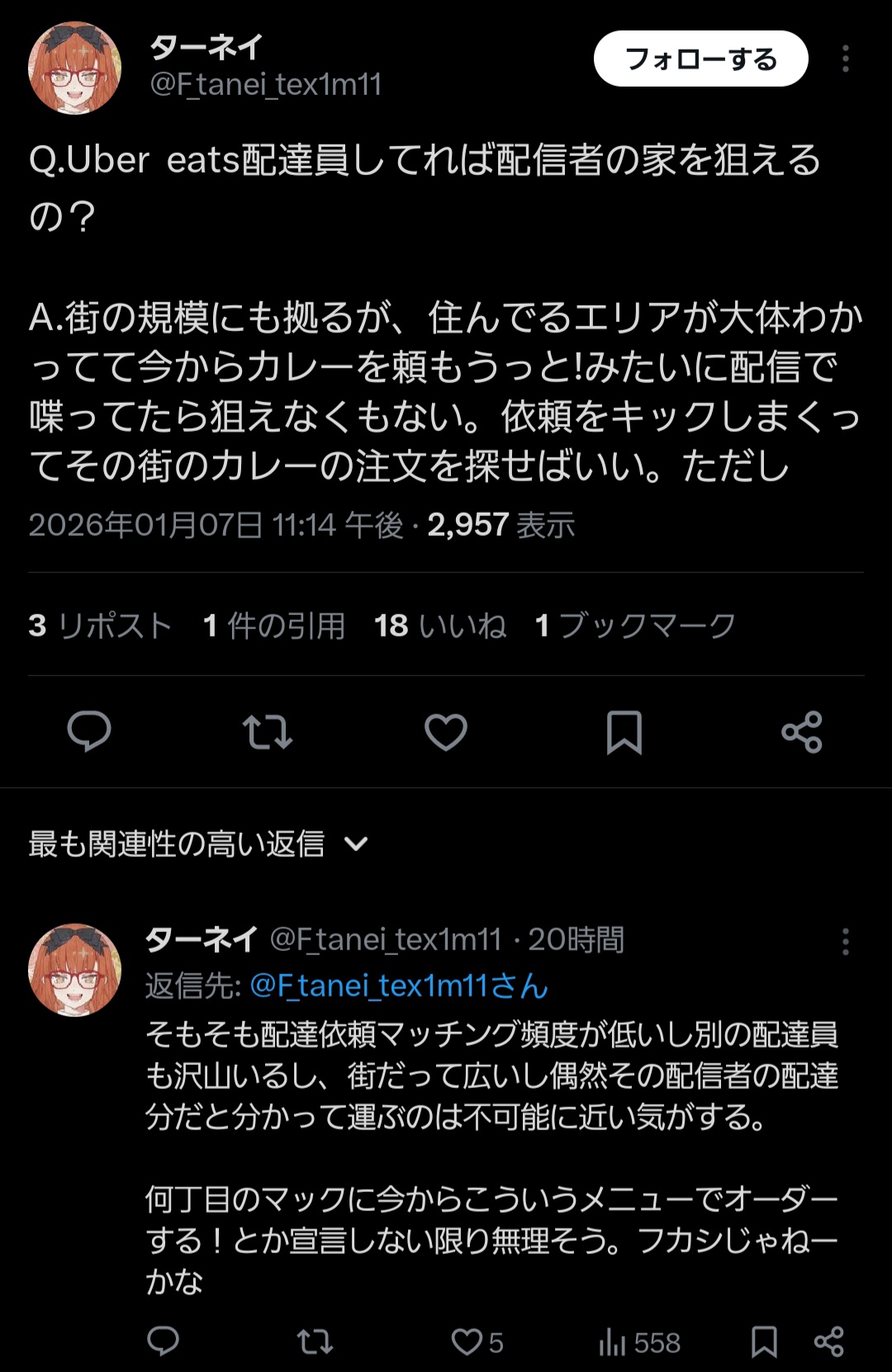Reply to the main post
Viewport: 892px width, 1372px height.
point(89,731)
